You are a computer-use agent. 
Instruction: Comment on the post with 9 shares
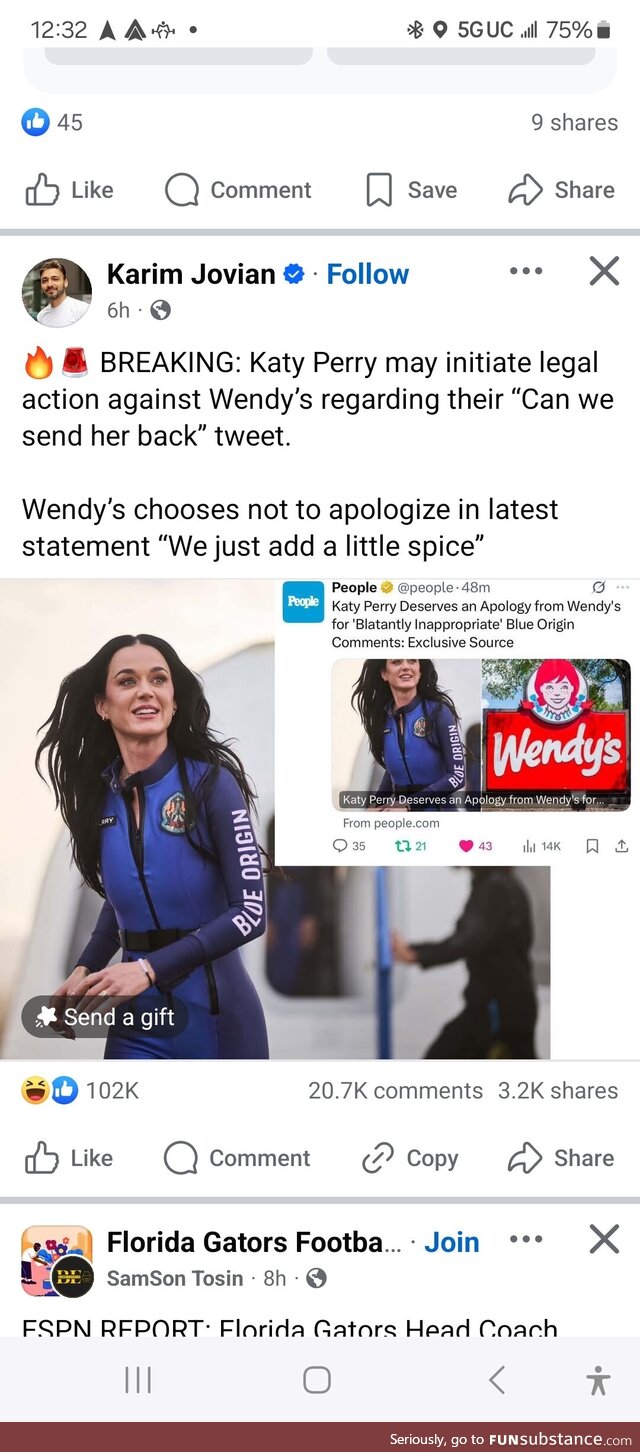pos(238,190)
